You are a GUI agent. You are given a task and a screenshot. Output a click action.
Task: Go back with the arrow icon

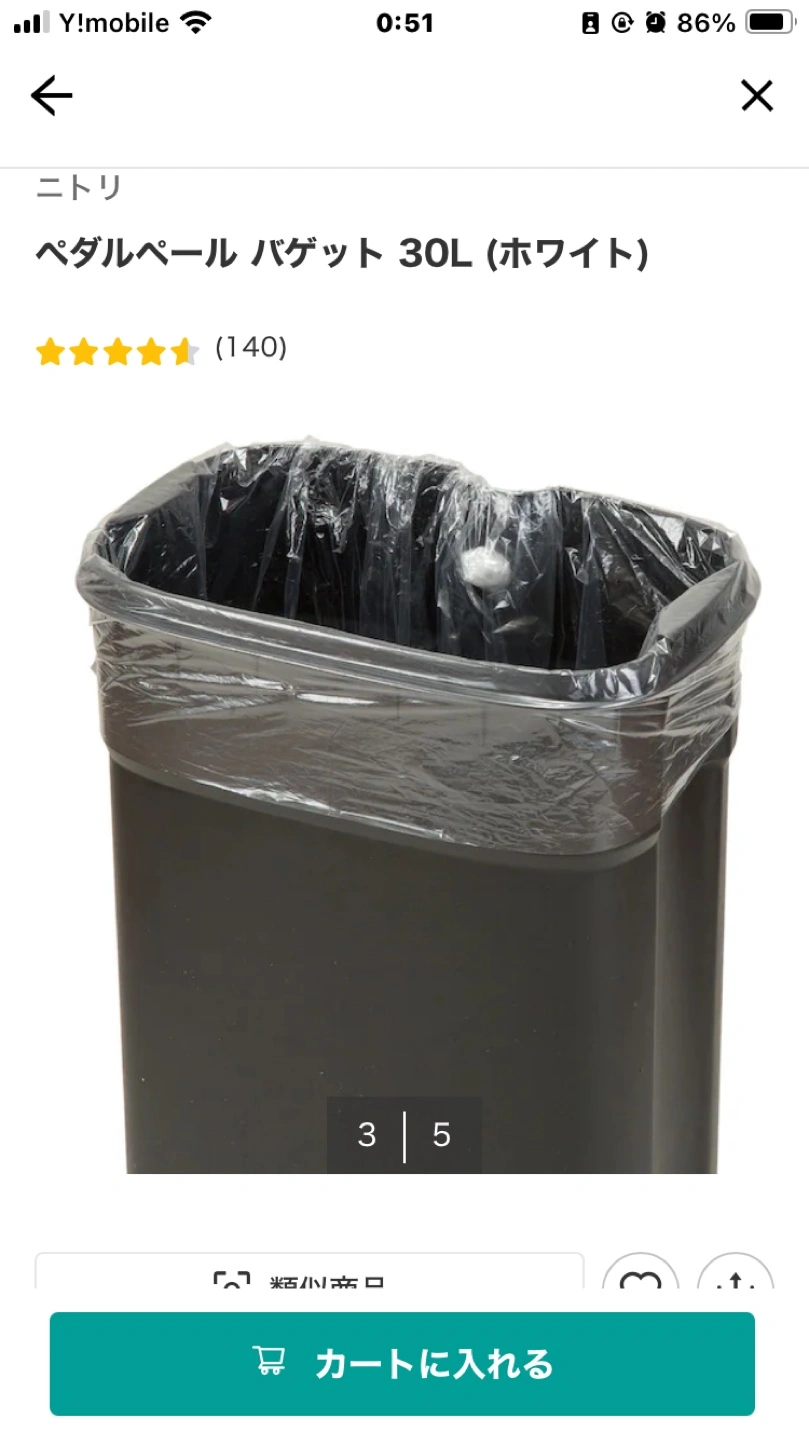[52, 96]
